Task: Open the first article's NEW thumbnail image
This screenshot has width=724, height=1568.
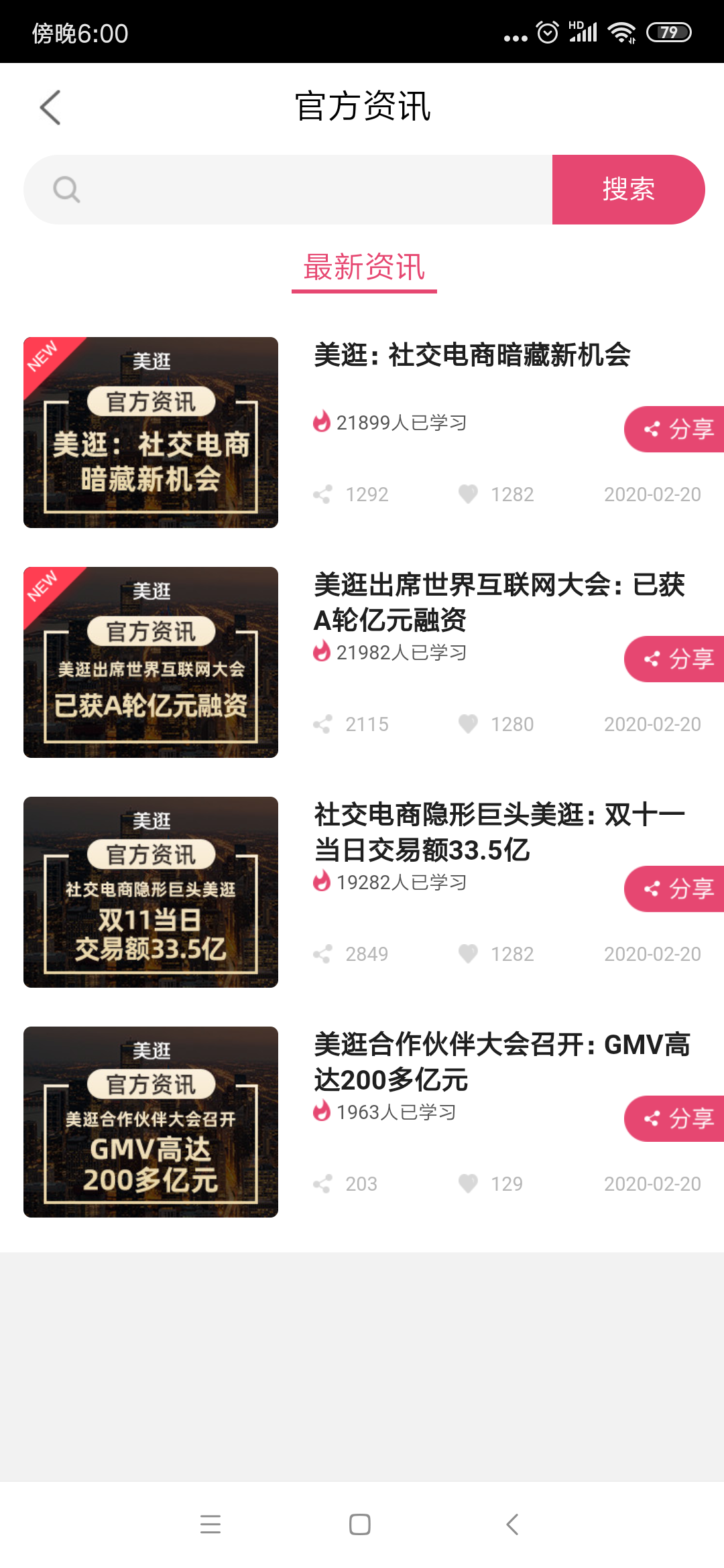Action: point(150,432)
